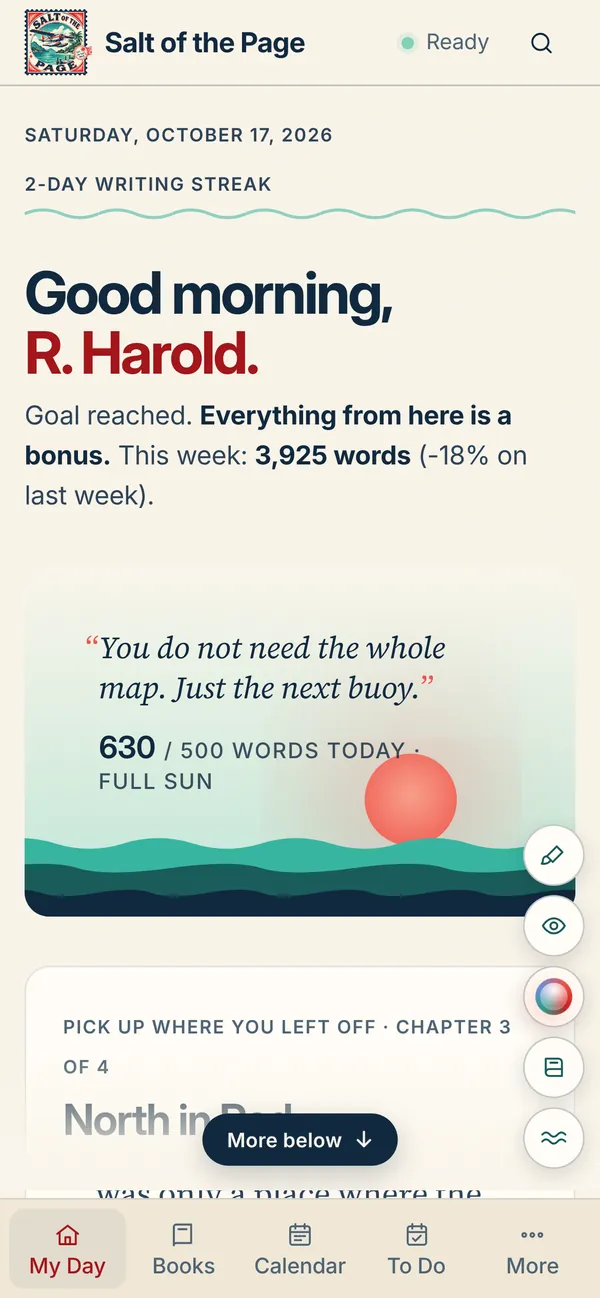Tap the More below button
Image resolution: width=600 pixels, height=1298 pixels.
pyautogui.click(x=300, y=1140)
